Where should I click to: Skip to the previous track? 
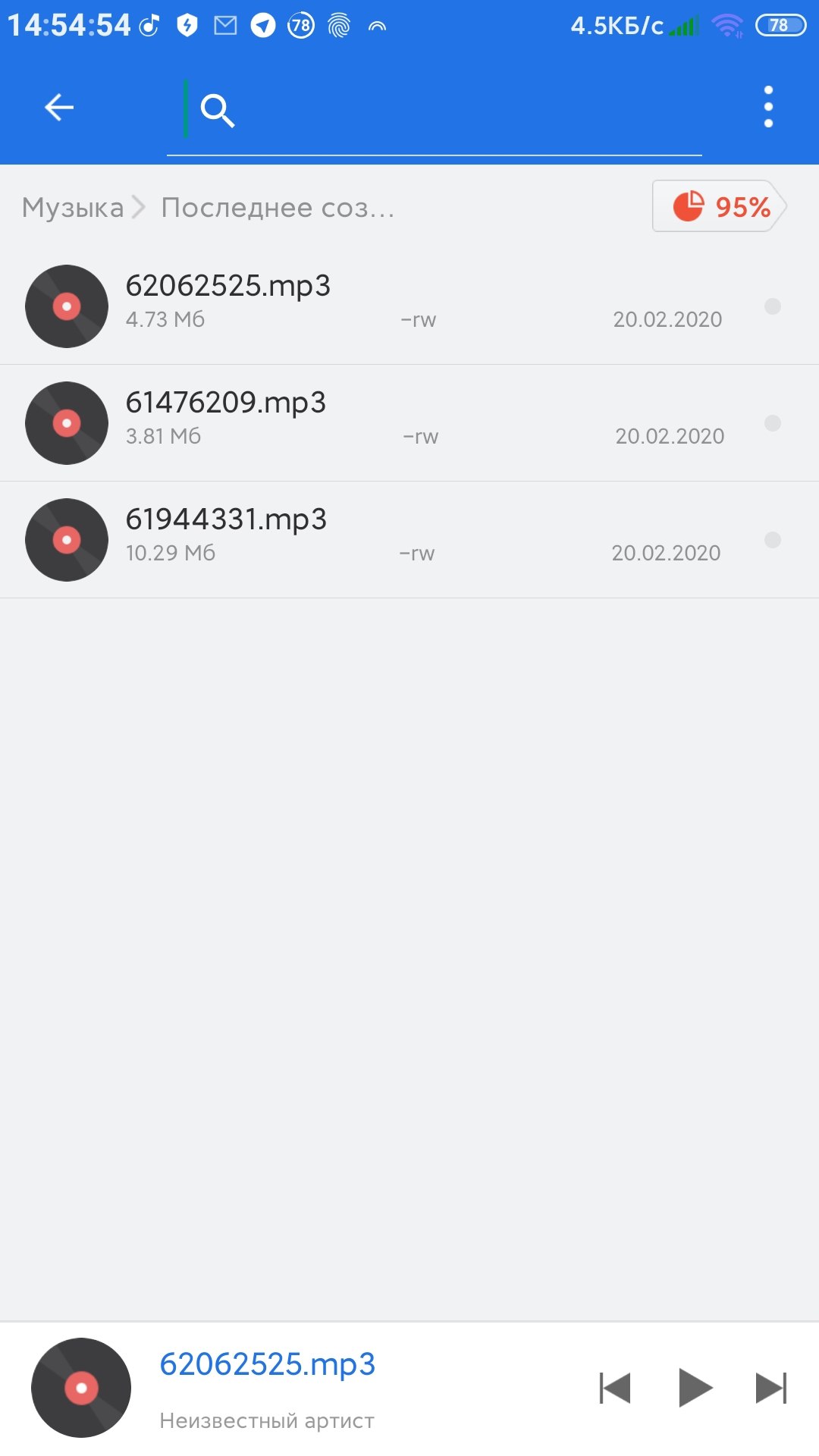point(615,1389)
